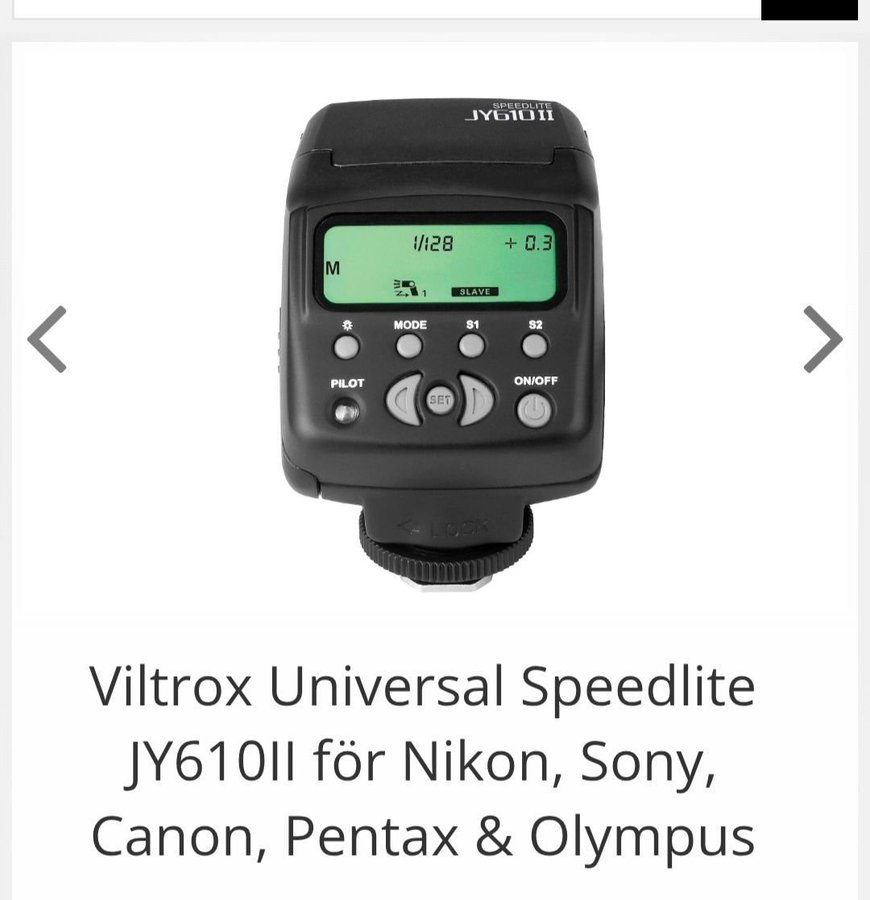Image resolution: width=870 pixels, height=900 pixels.
Task: Open the Viltrox JY610II speedlite product photo
Action: point(440,340)
